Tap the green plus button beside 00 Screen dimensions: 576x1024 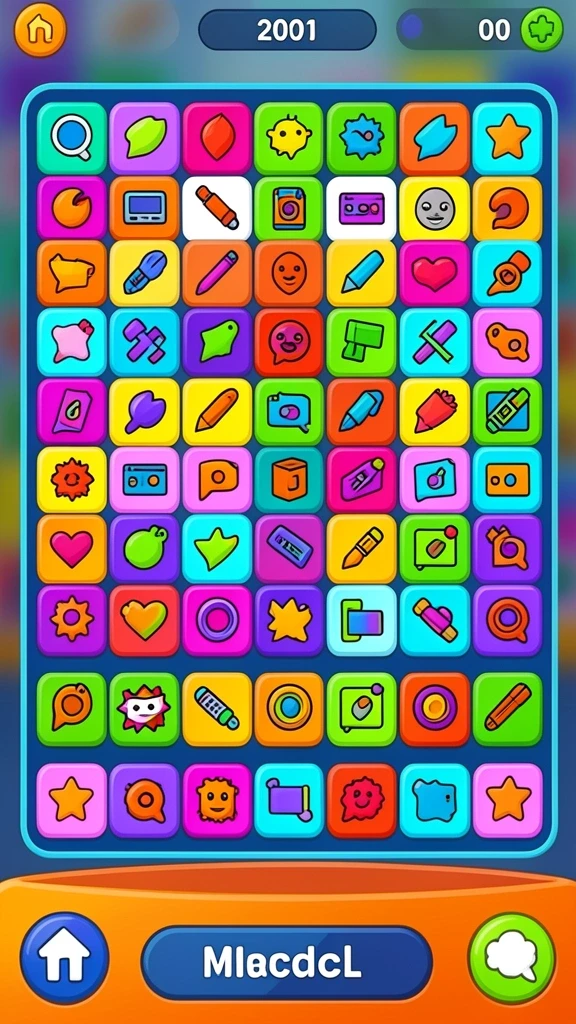point(541,30)
